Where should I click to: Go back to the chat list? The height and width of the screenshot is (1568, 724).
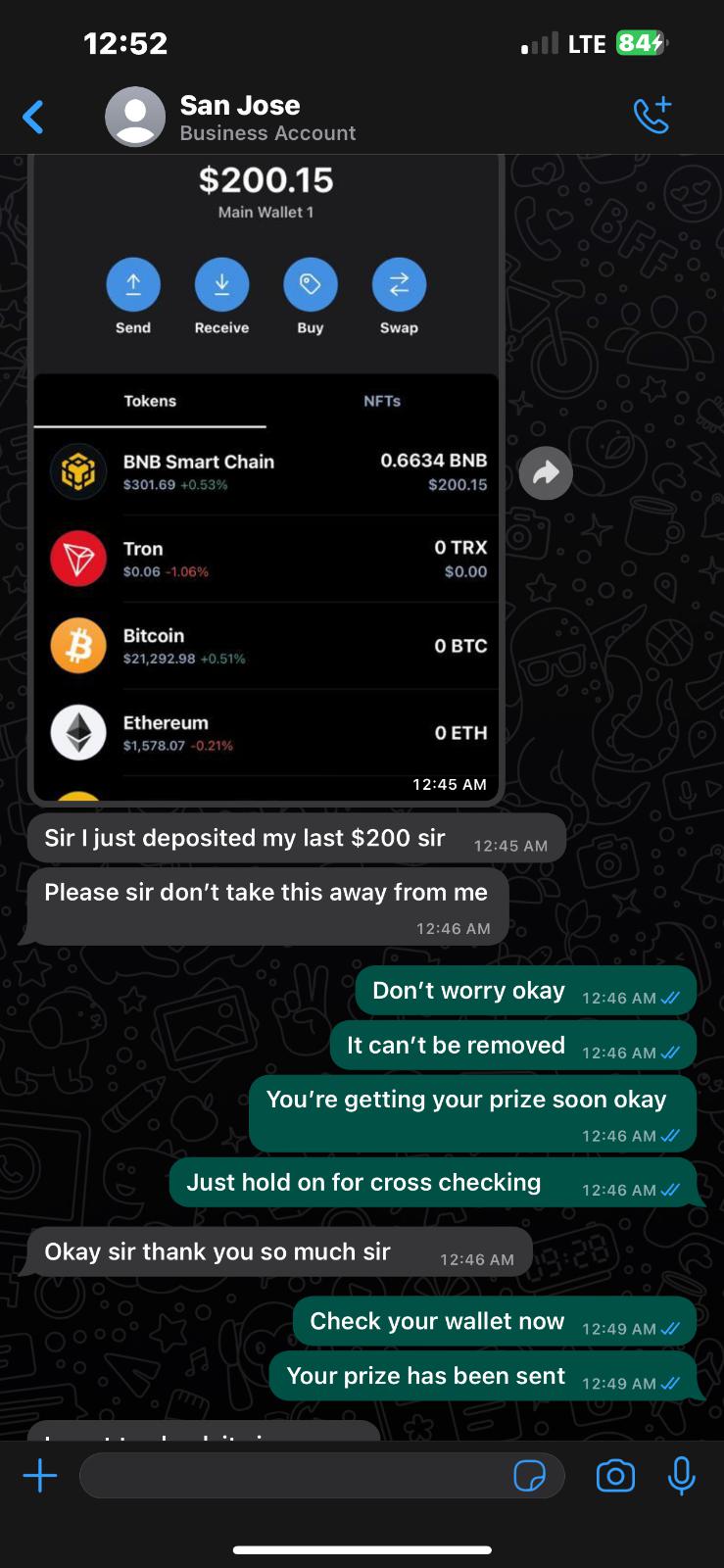click(x=33, y=118)
